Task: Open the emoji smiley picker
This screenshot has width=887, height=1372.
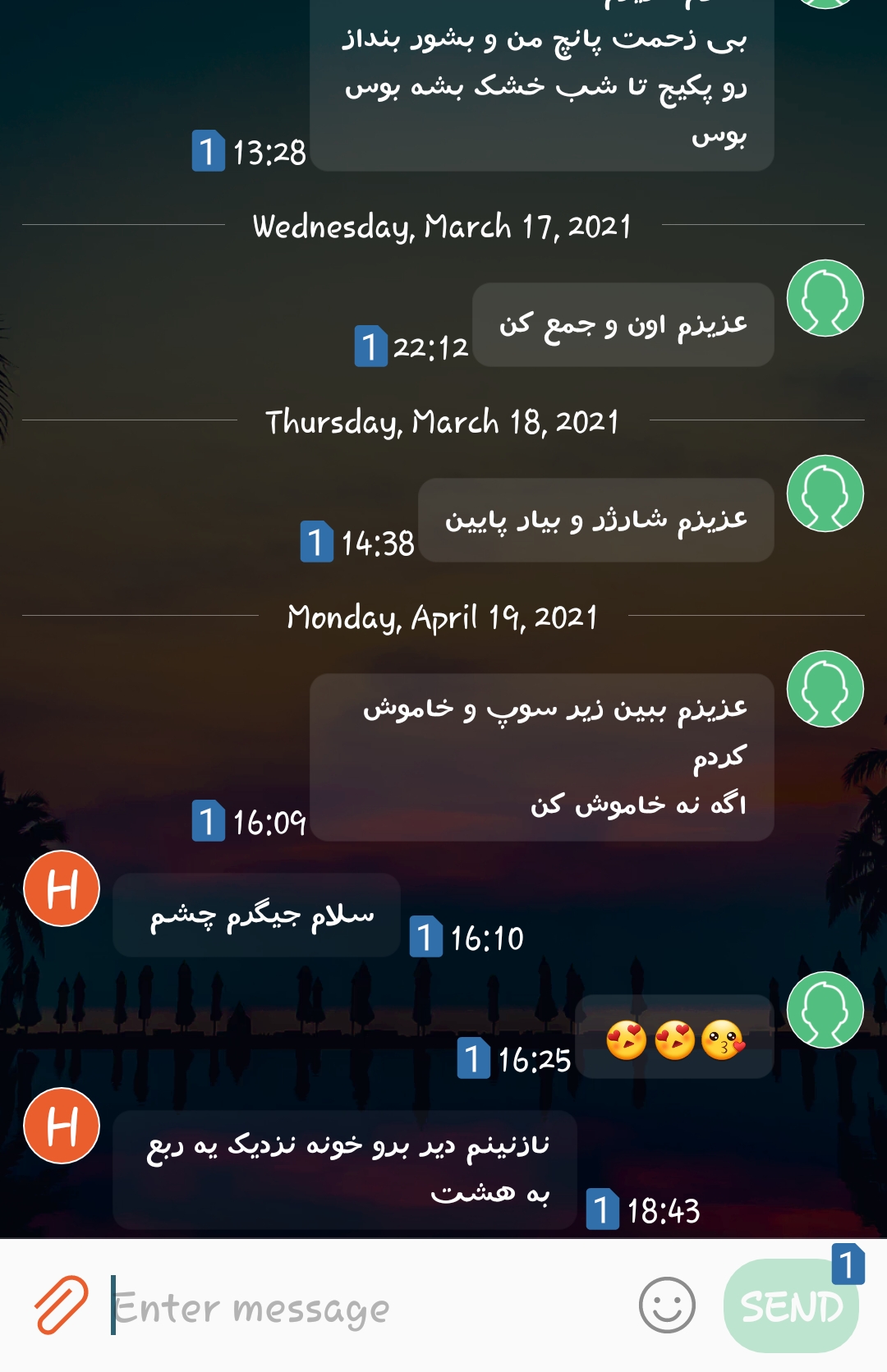Action: (667, 1305)
